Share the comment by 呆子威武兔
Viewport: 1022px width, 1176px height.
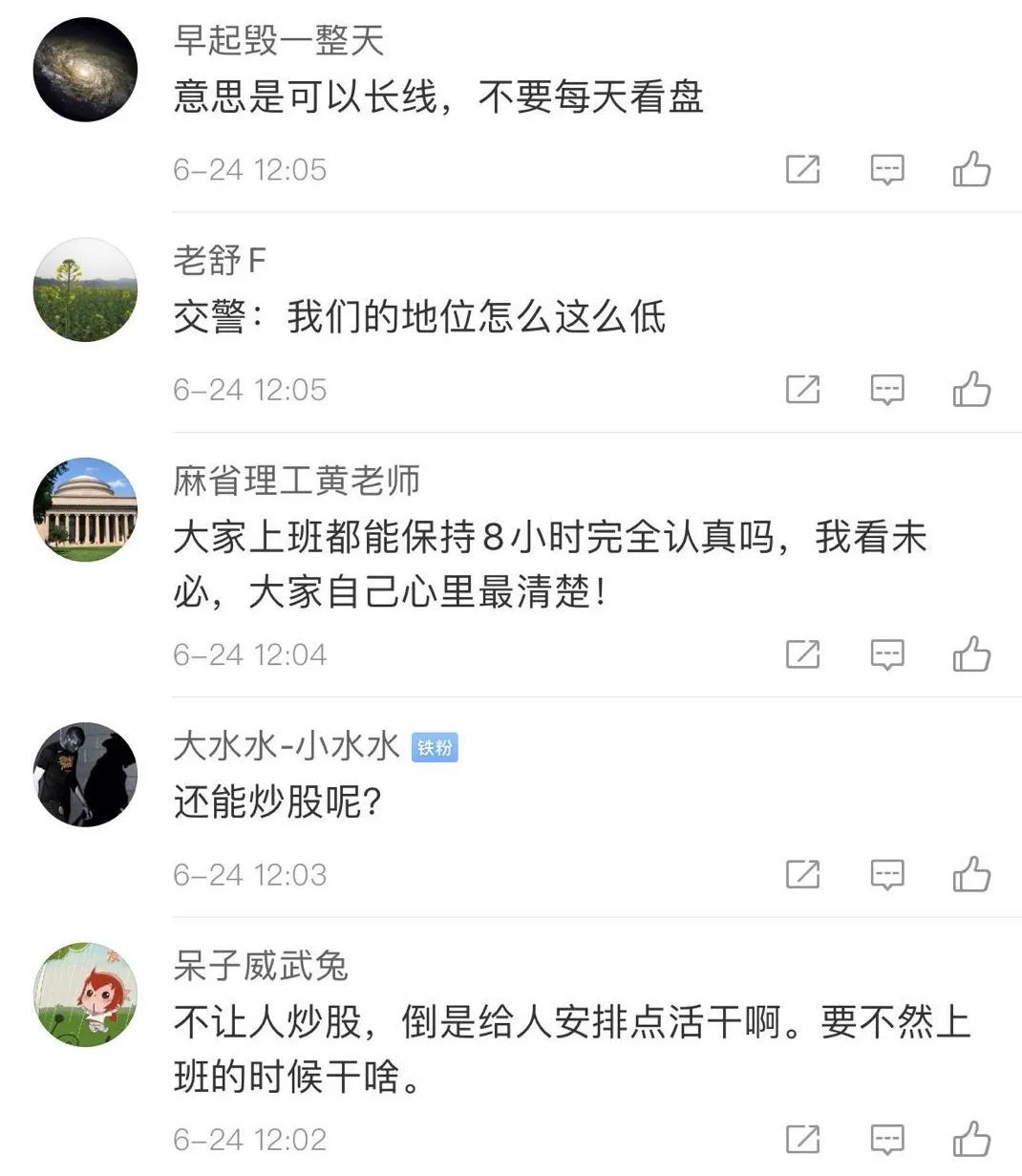[802, 1139]
